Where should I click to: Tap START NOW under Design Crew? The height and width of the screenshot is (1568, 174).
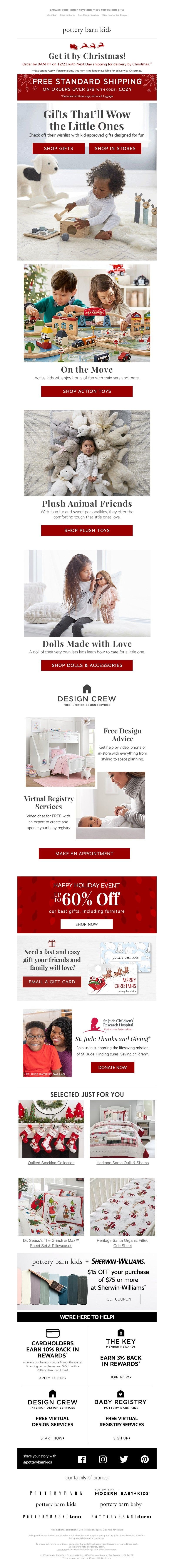point(52,1438)
